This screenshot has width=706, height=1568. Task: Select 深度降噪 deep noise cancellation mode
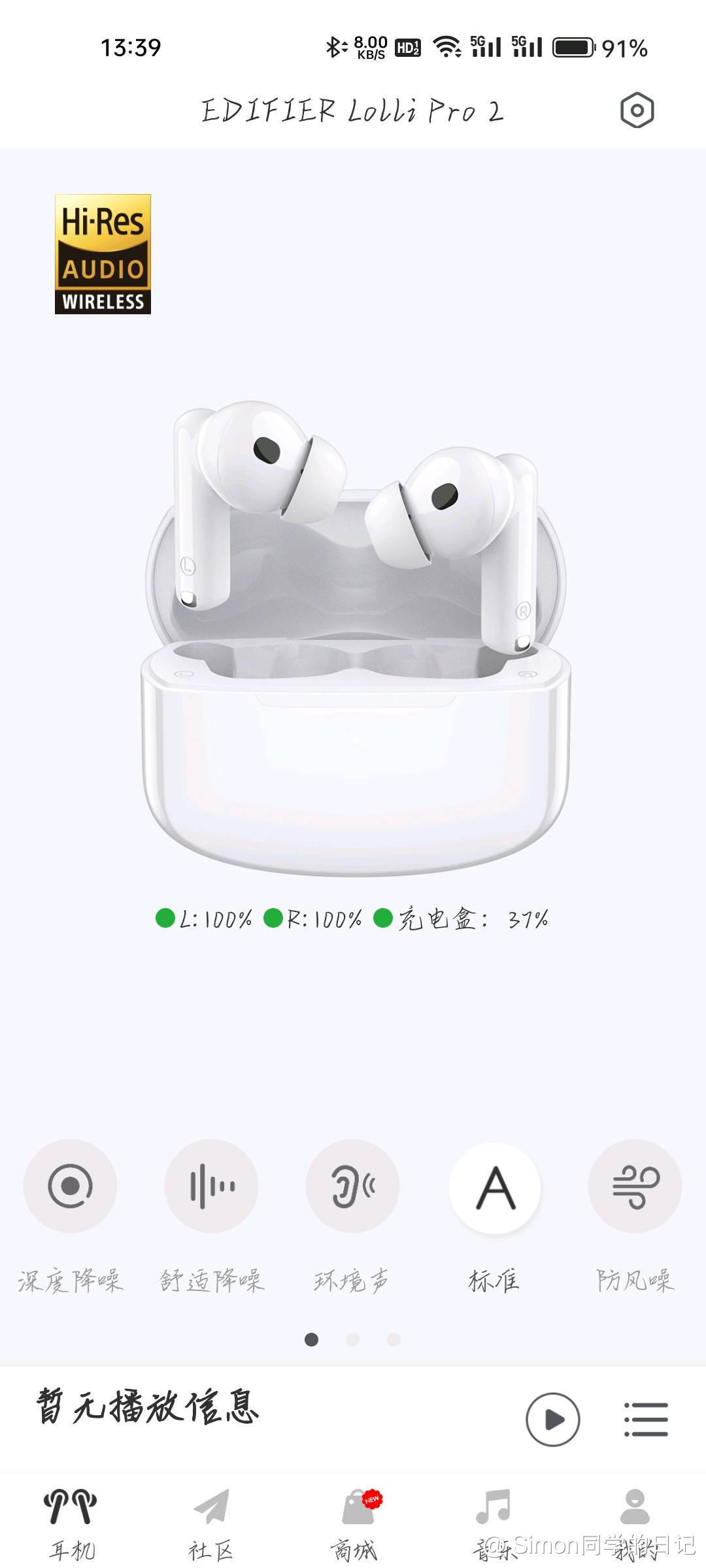point(70,1186)
